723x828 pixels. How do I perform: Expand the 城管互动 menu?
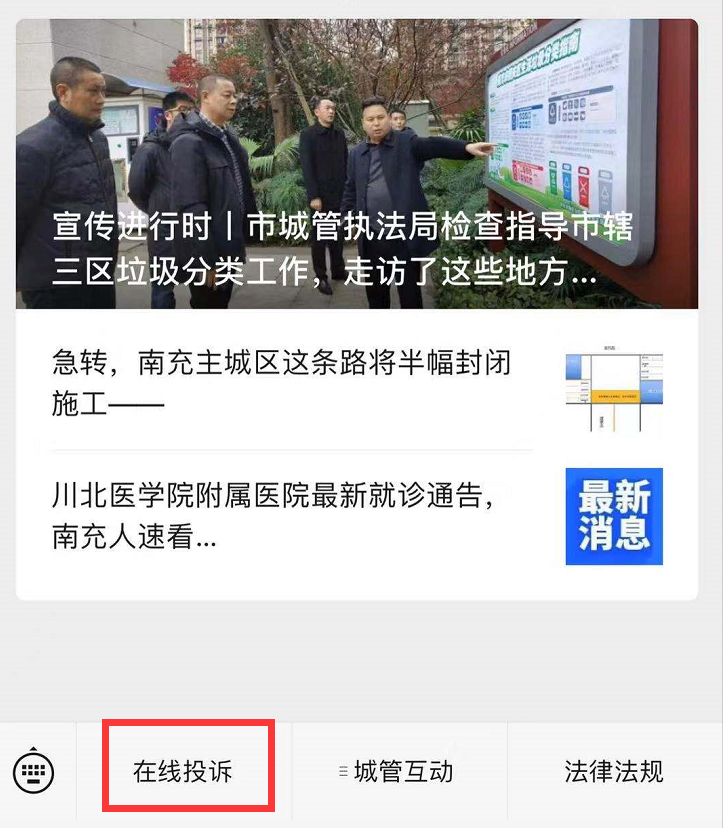tap(400, 772)
